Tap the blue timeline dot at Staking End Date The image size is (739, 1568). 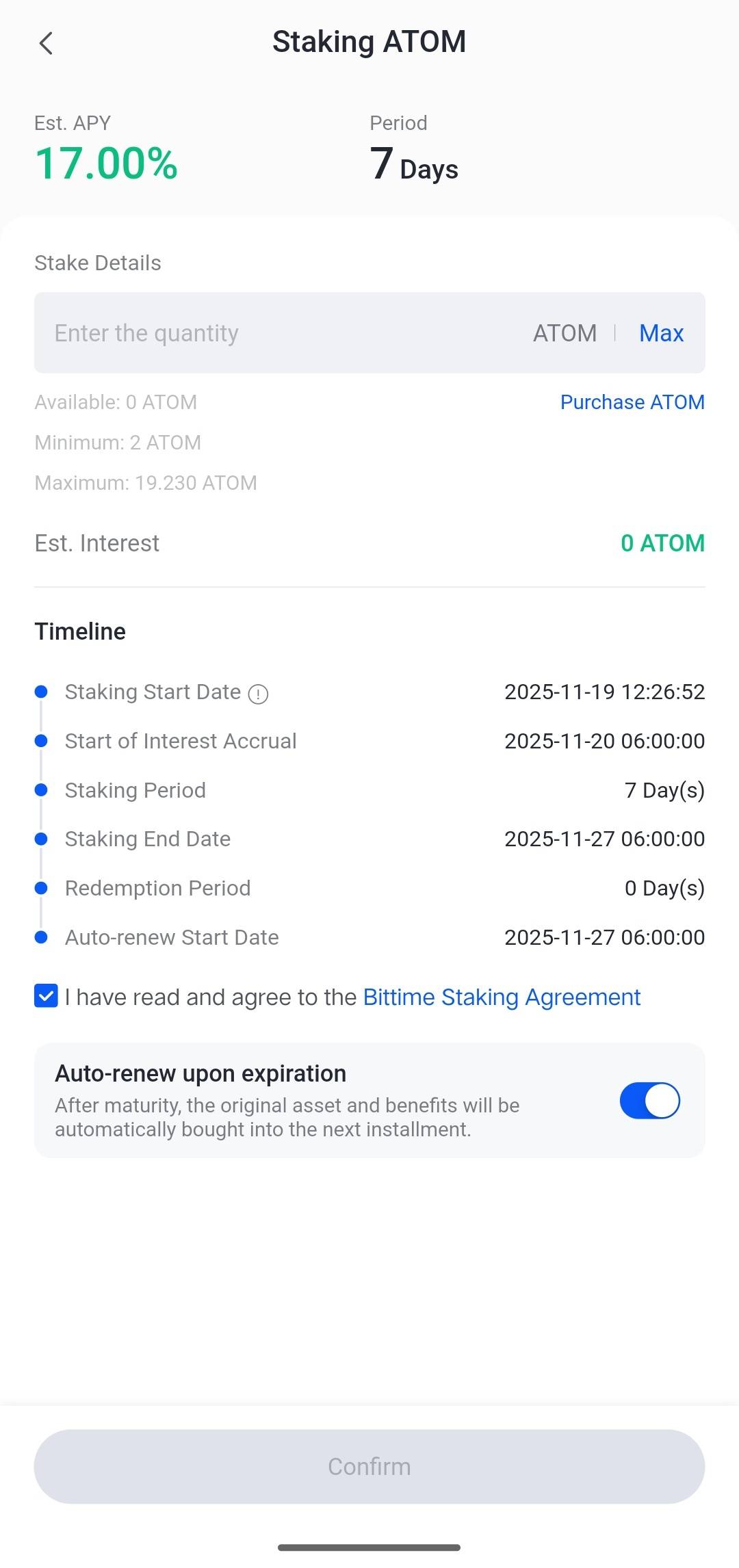tap(42, 838)
